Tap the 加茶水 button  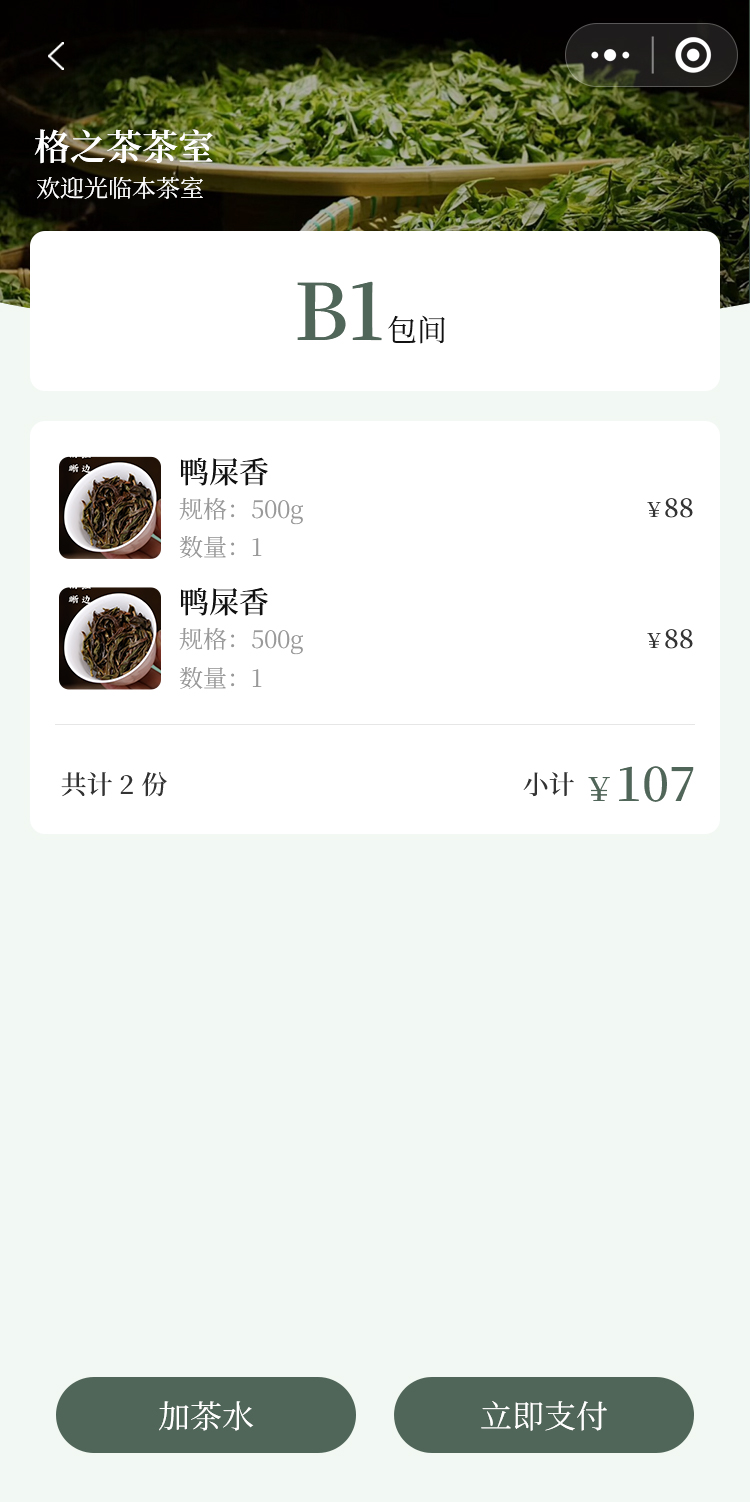(x=206, y=1415)
